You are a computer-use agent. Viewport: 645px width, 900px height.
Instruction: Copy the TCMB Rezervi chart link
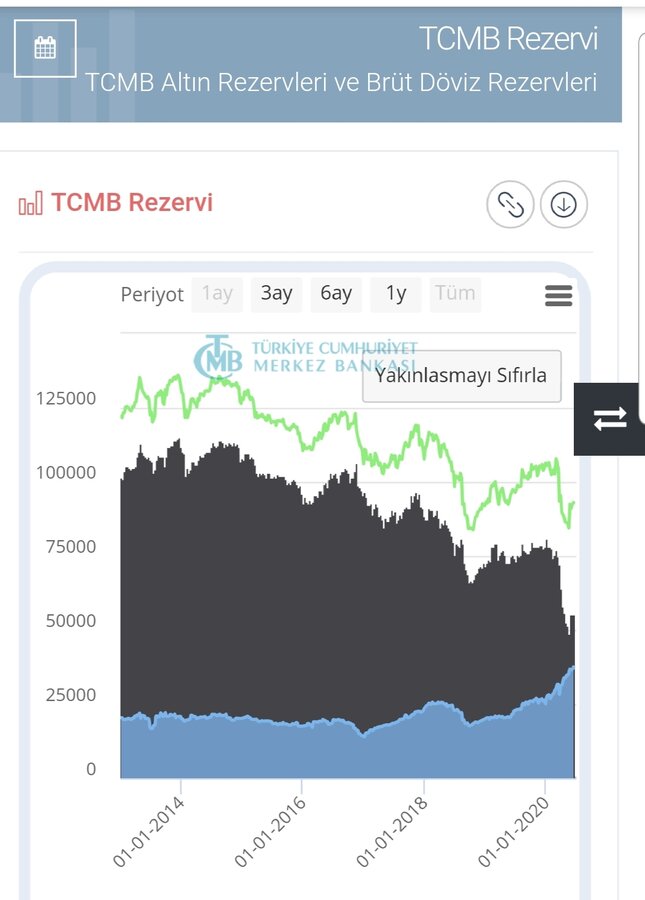tap(510, 205)
